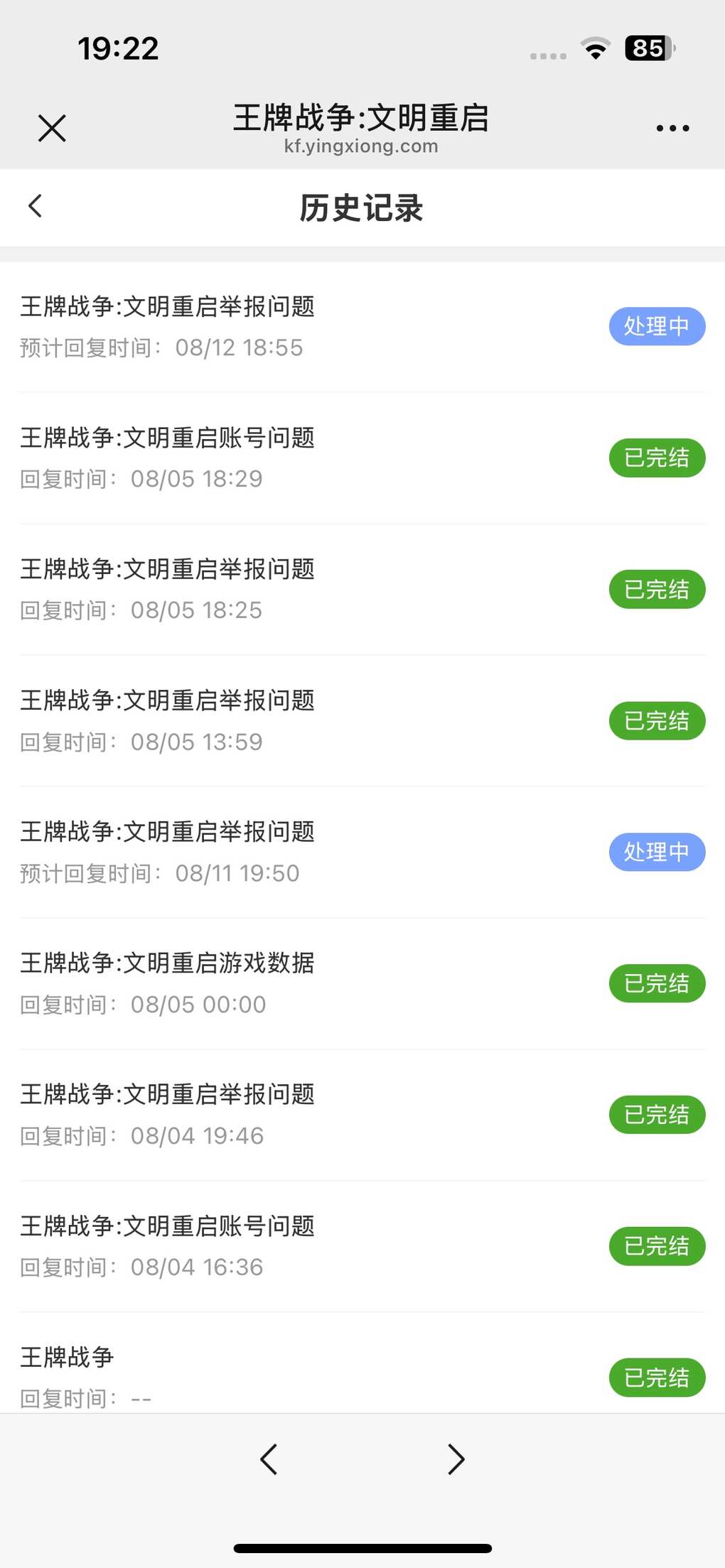Go back from the 历史记录 page
Image resolution: width=725 pixels, height=1568 pixels.
point(35,207)
